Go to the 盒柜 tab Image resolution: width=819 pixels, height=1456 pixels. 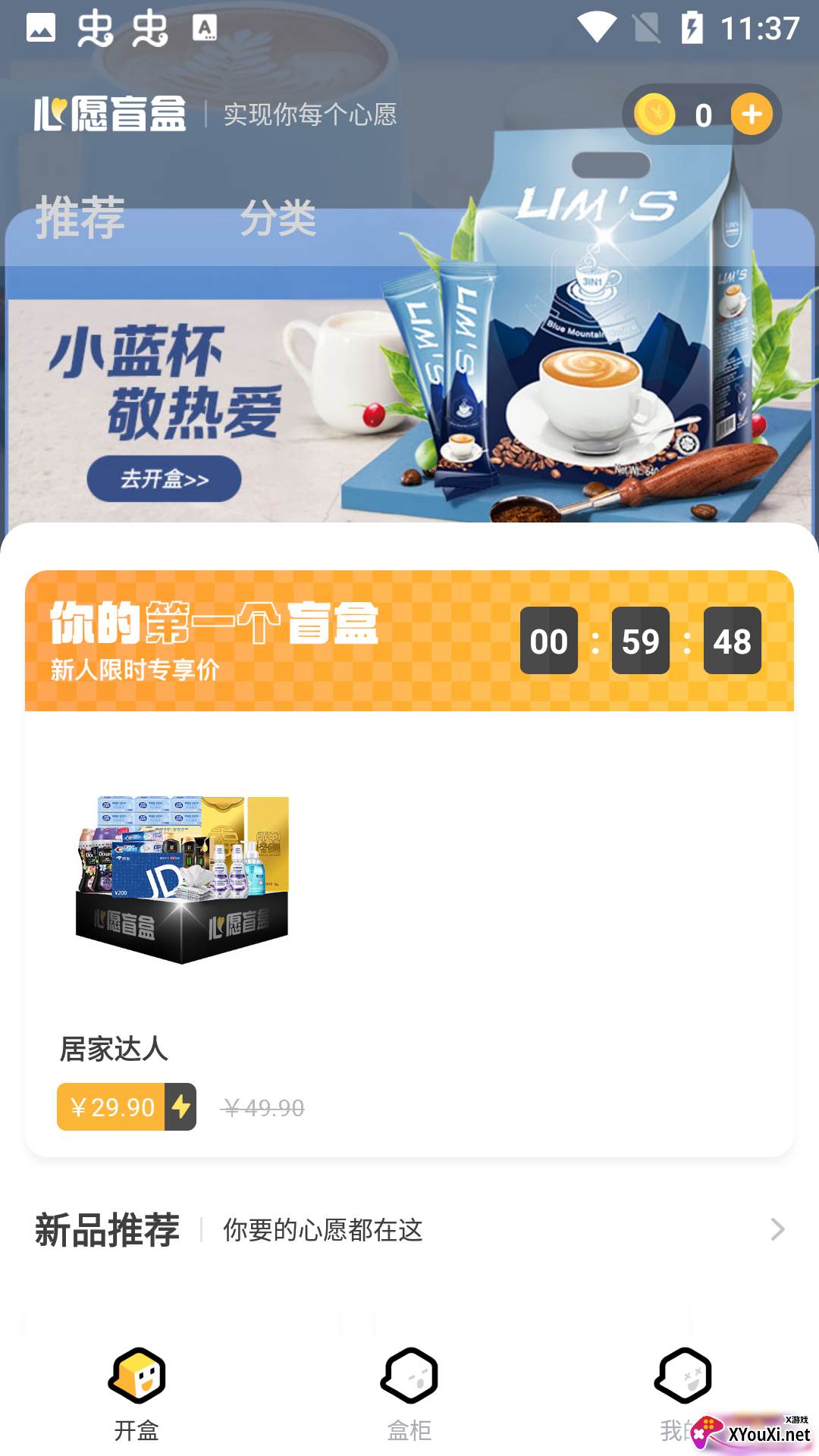409,1394
